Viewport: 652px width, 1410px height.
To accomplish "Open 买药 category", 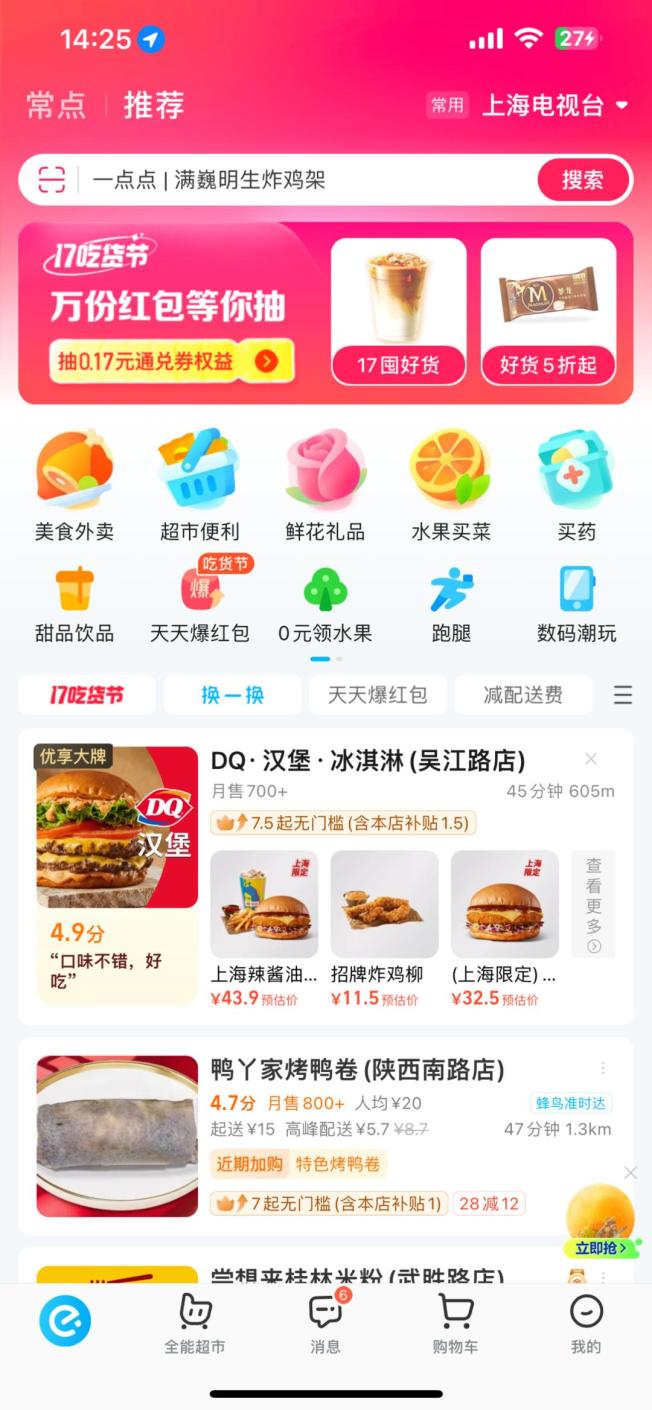I will [x=576, y=485].
